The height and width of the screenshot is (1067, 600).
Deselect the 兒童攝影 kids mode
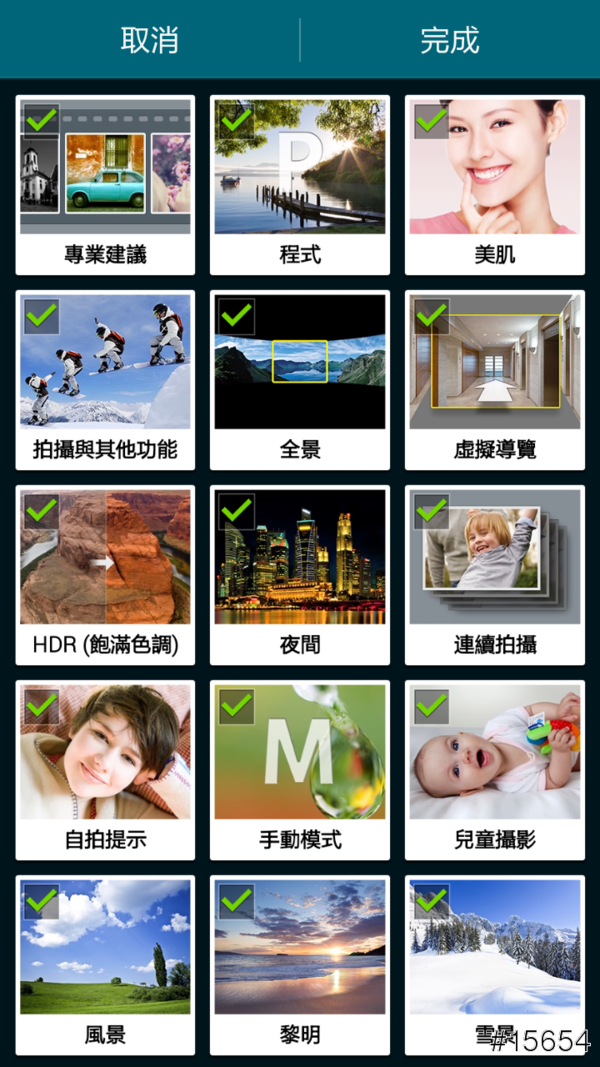click(x=495, y=770)
